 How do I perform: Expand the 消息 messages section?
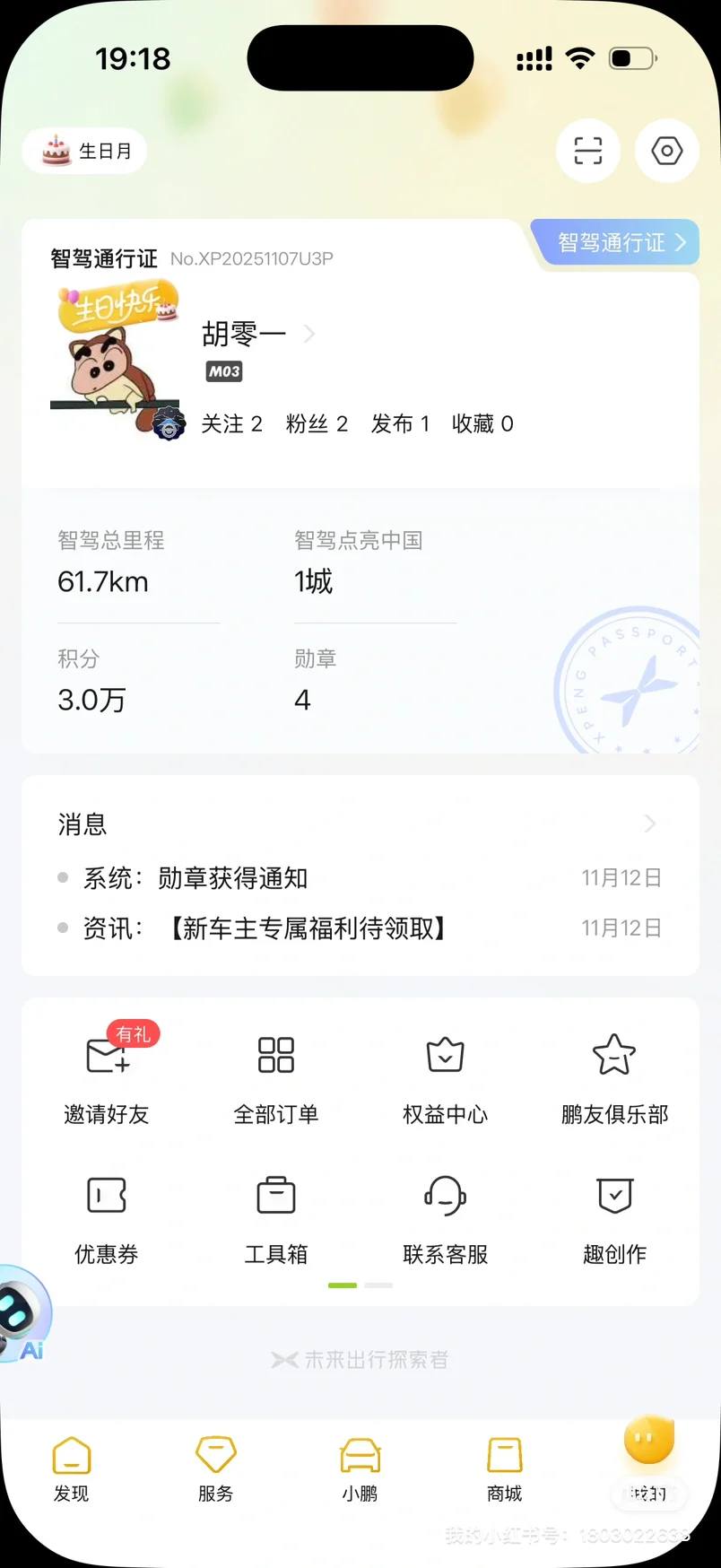[x=649, y=823]
